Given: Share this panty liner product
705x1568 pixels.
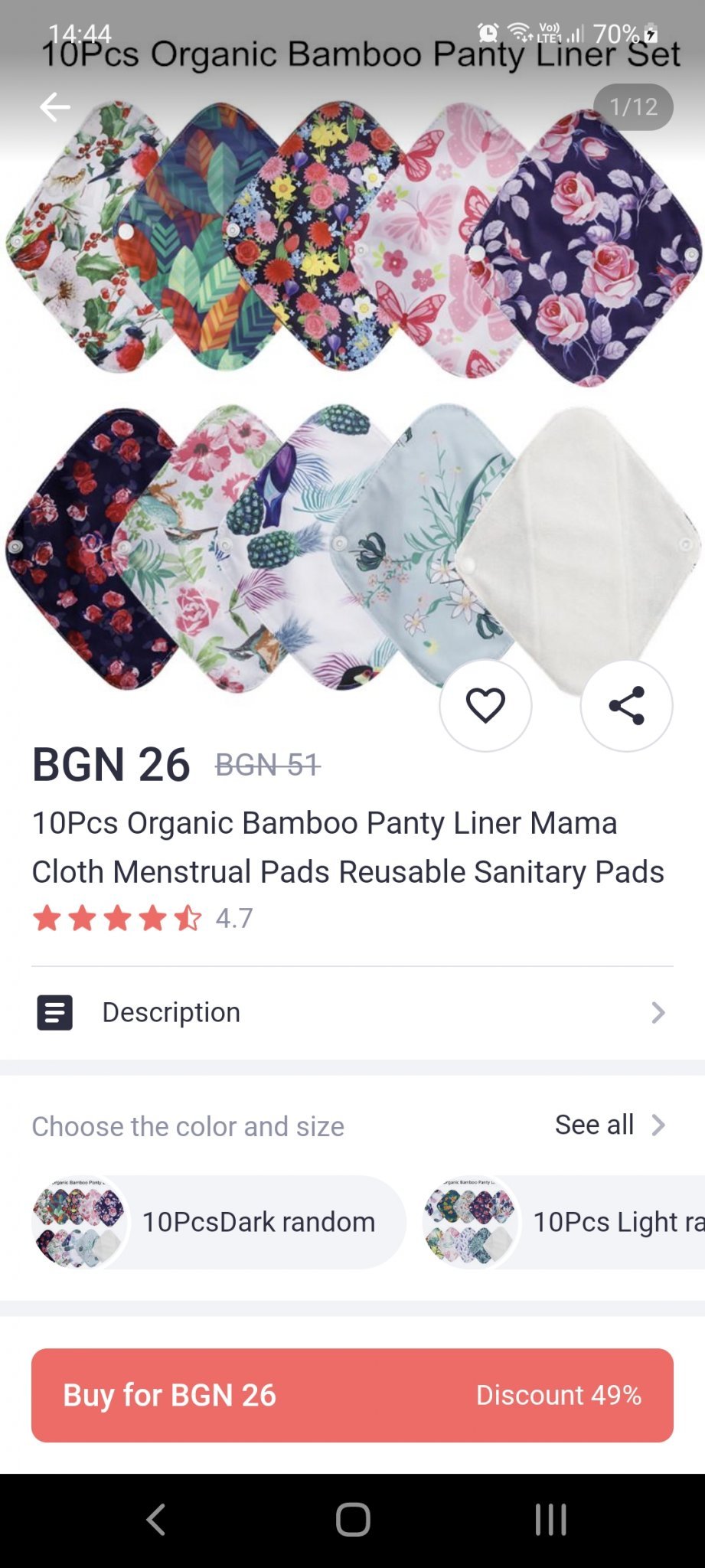Looking at the screenshot, I should (626, 705).
